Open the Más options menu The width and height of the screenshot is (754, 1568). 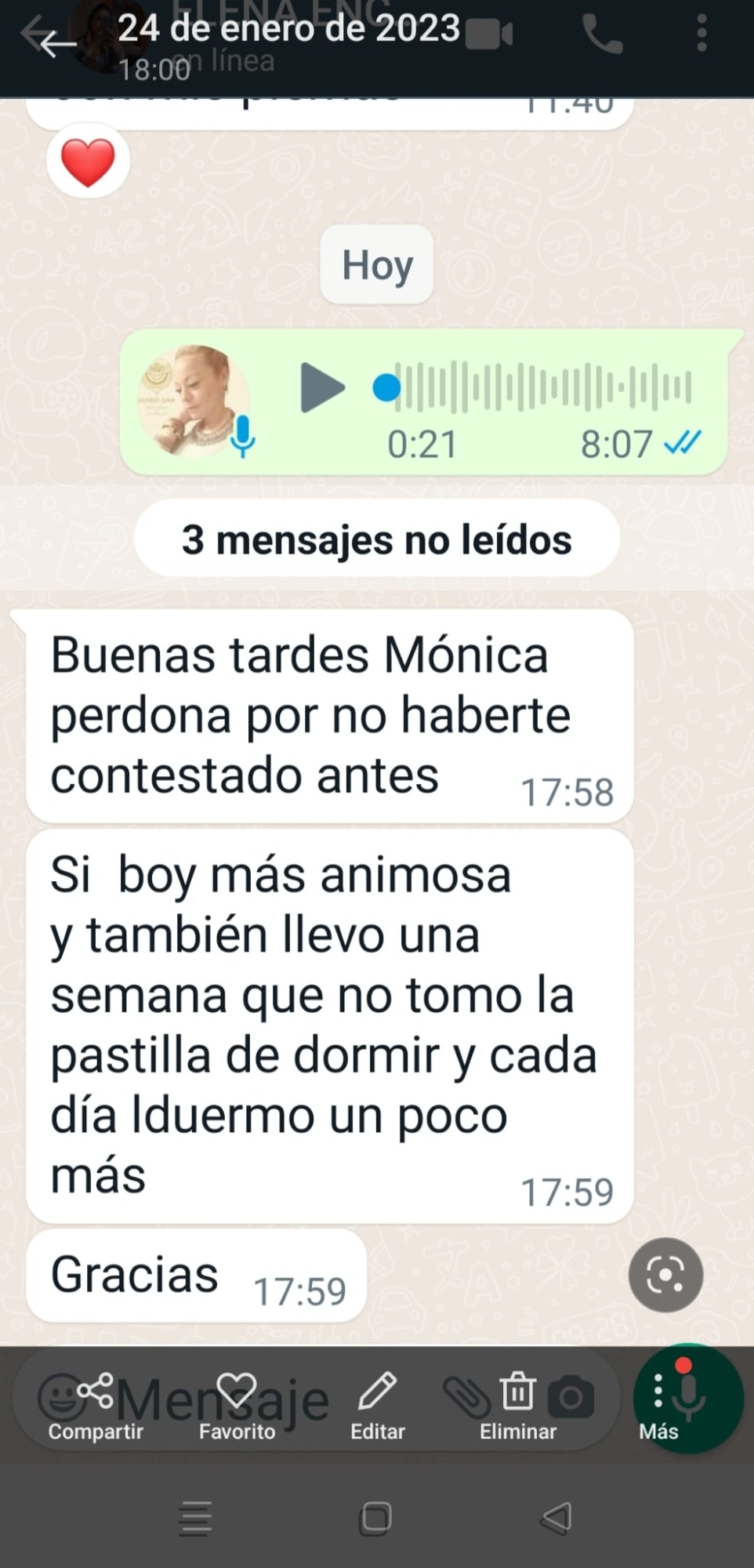(658, 1407)
